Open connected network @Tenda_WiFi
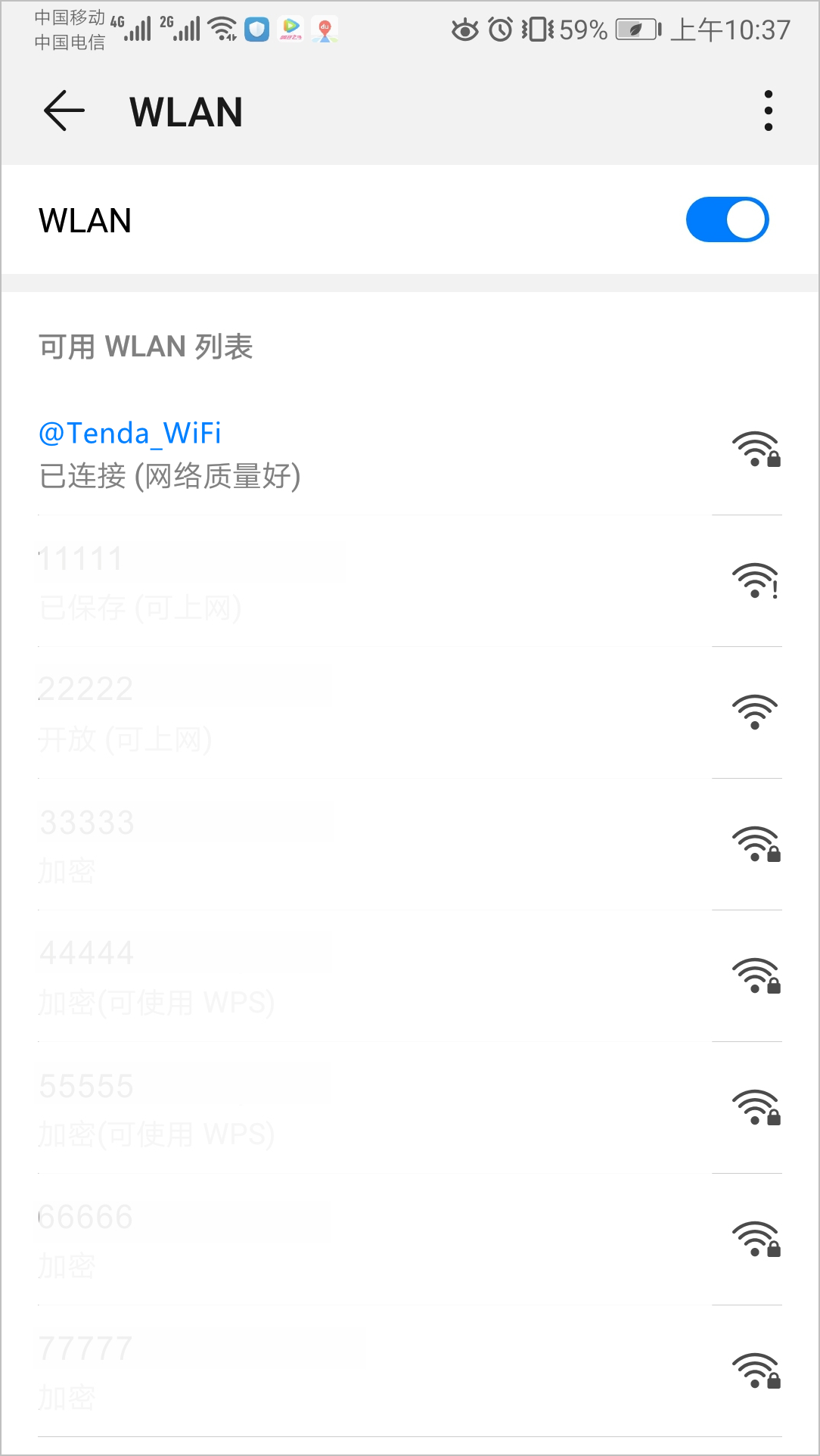The height and width of the screenshot is (1456, 820). (x=303, y=454)
